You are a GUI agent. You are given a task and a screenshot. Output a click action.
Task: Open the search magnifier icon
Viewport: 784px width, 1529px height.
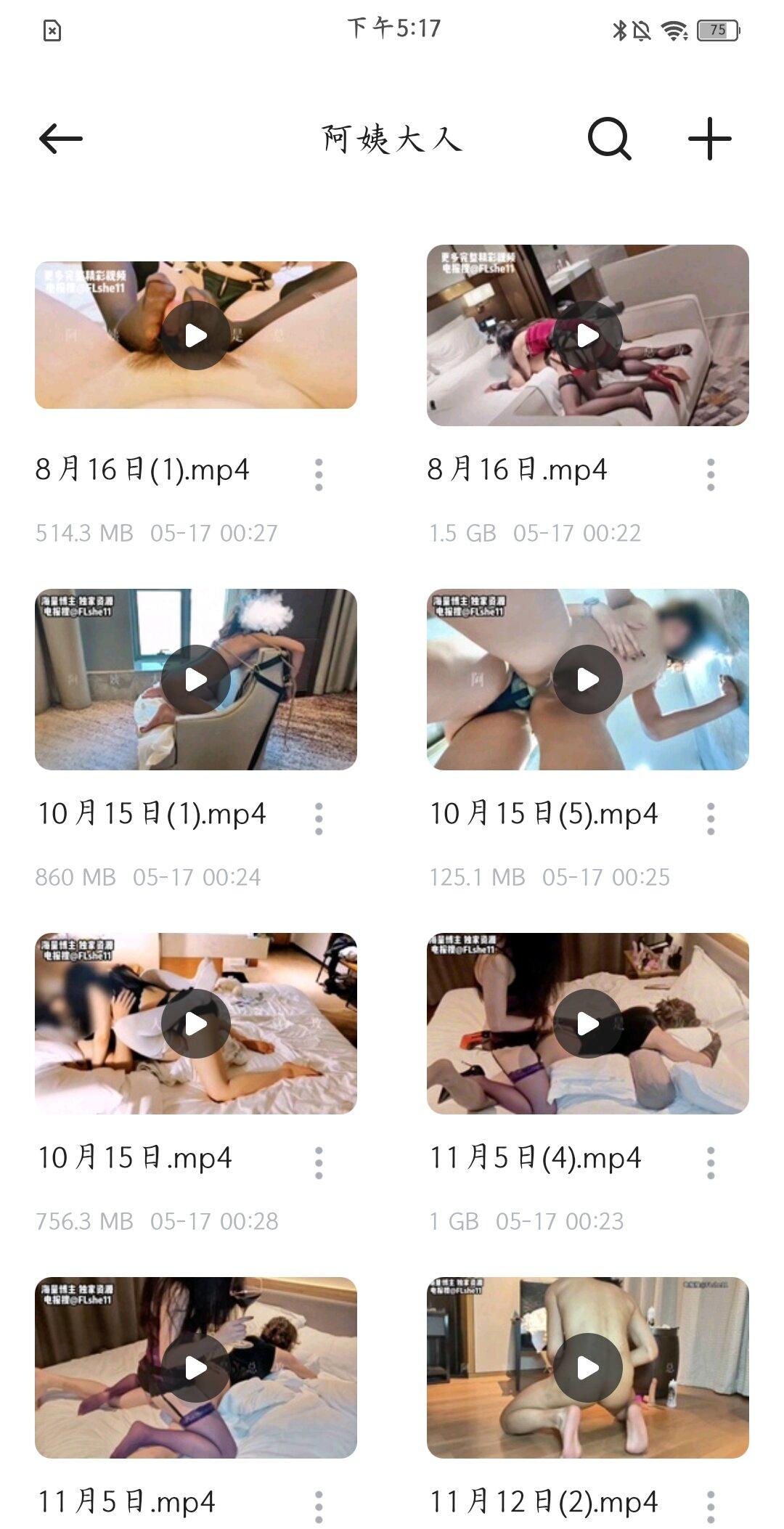point(609,139)
